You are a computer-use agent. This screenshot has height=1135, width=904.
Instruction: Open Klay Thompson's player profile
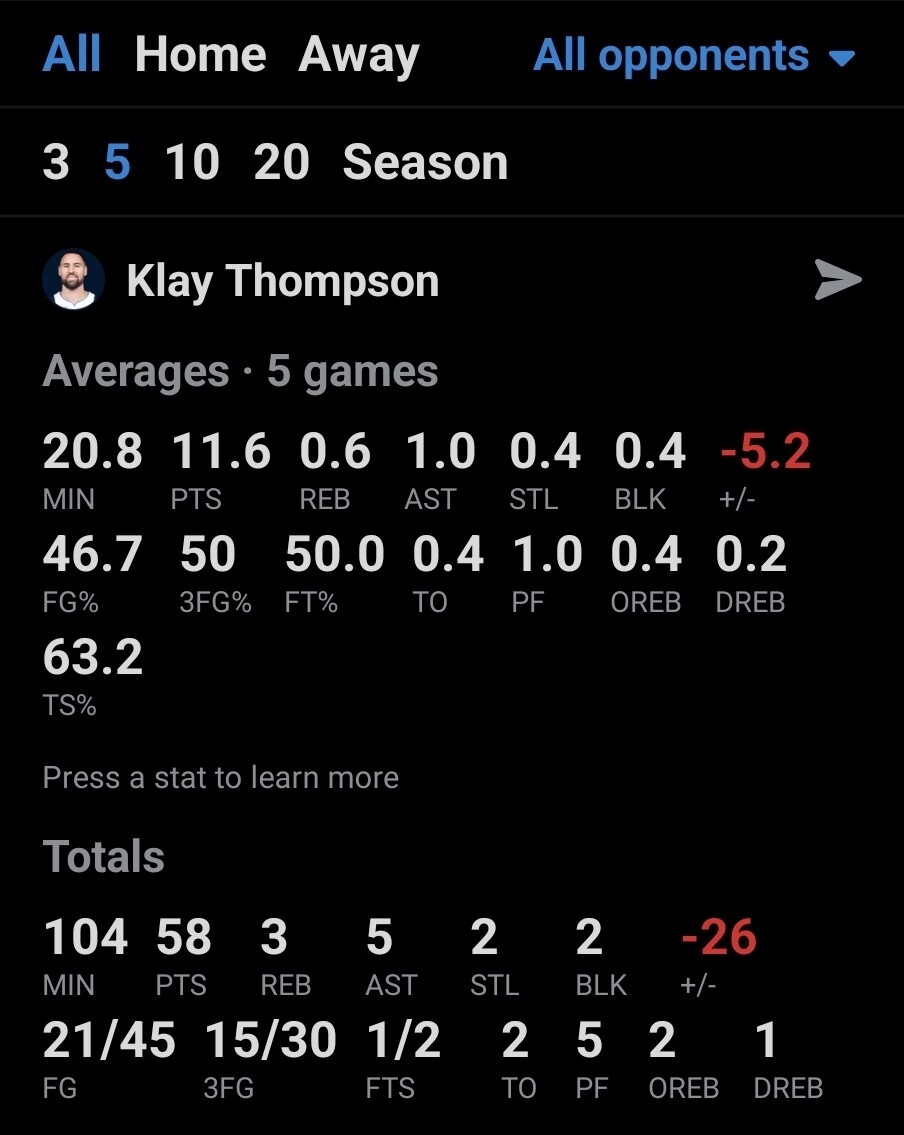[x=282, y=281]
